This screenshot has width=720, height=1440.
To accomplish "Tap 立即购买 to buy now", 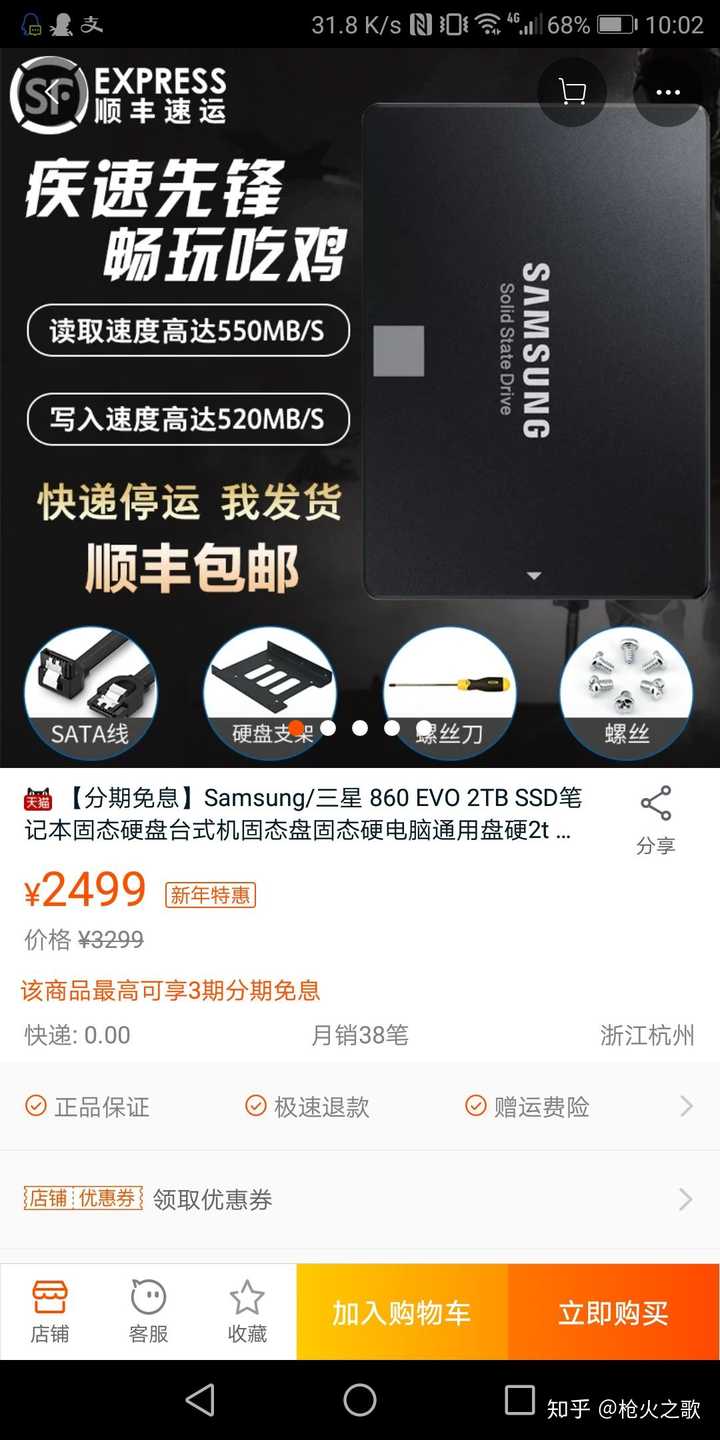I will point(613,1312).
